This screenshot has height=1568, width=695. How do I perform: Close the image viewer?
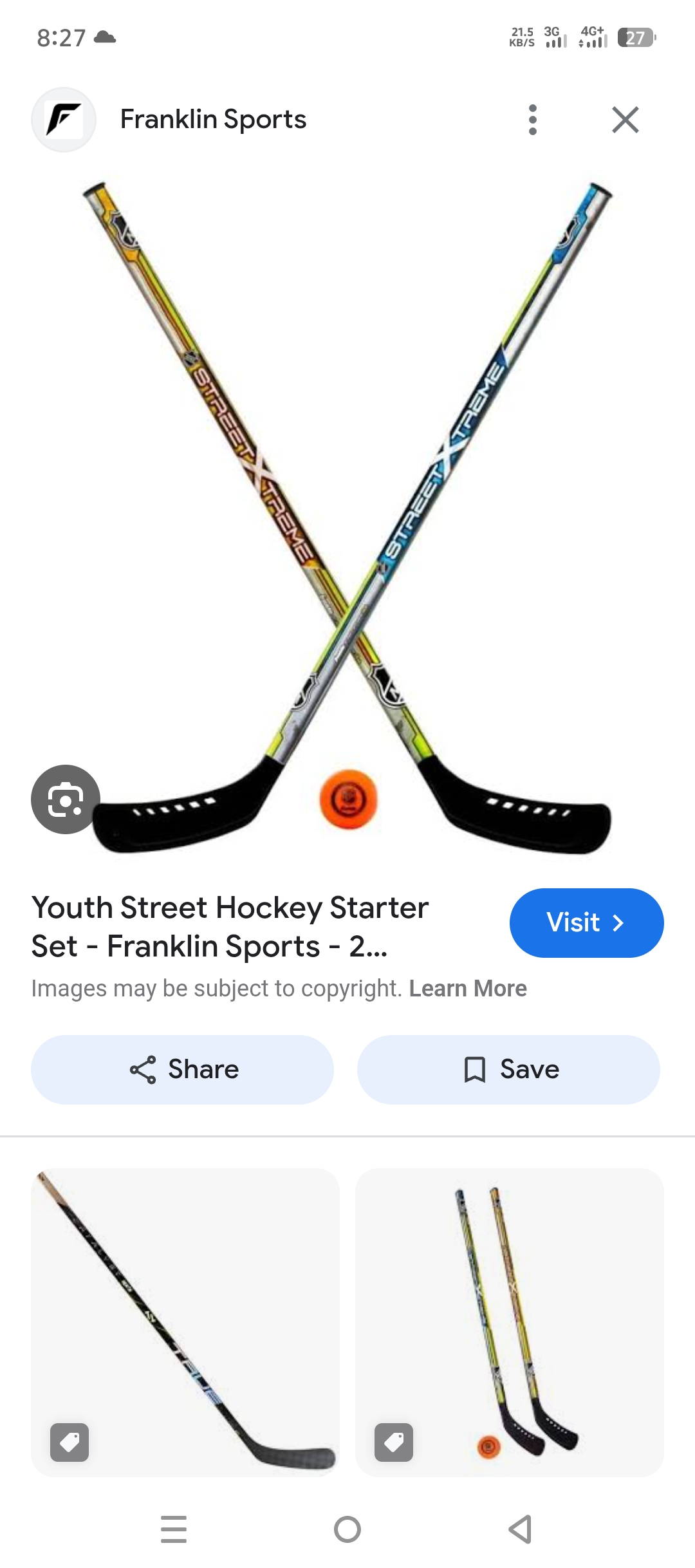625,120
